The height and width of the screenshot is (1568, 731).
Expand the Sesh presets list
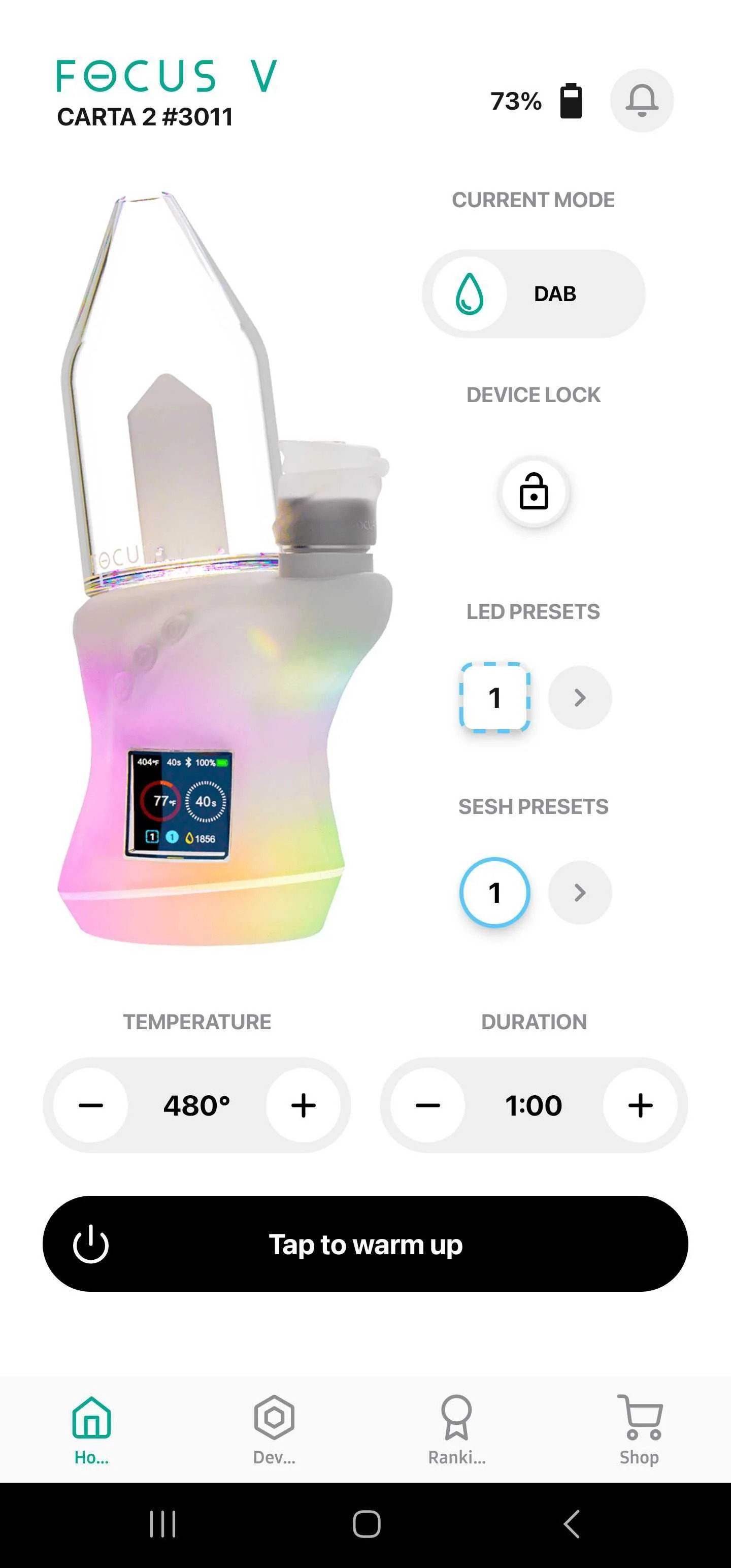pyautogui.click(x=579, y=892)
